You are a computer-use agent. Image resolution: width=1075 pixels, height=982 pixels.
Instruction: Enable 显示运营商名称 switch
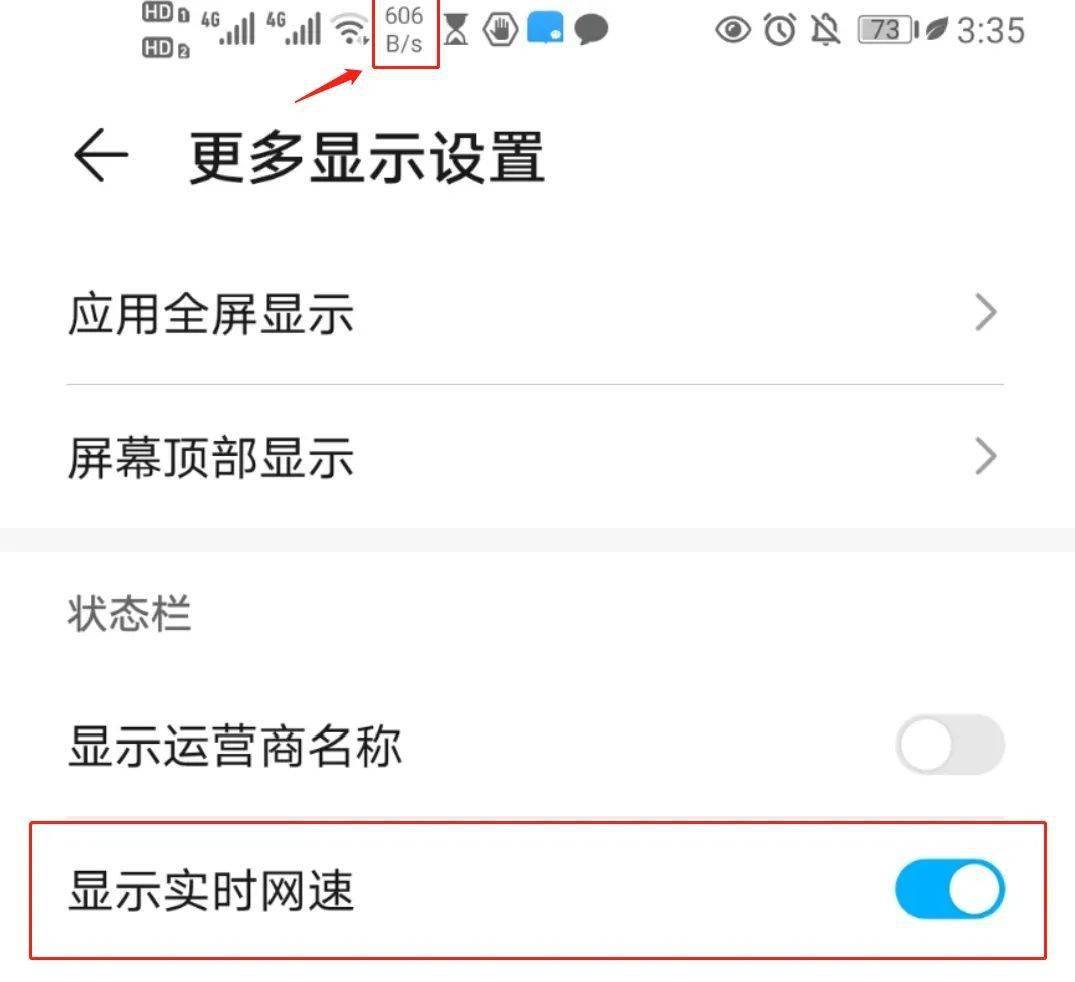948,745
